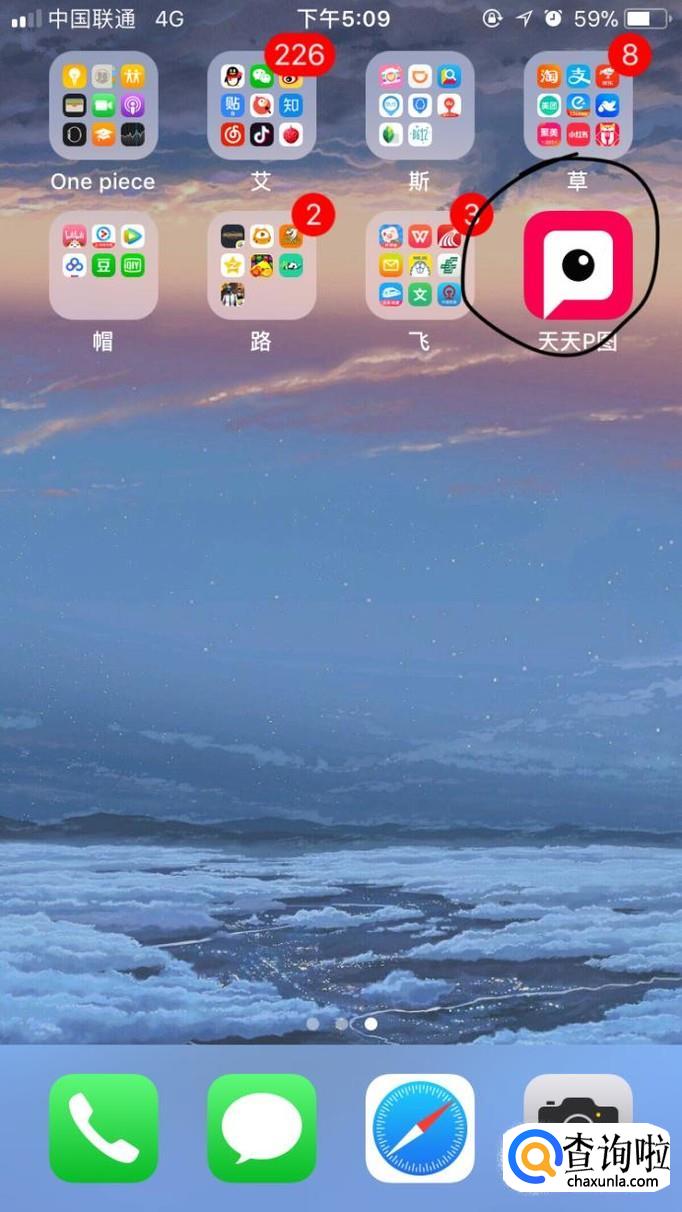Open the 草 folder

point(577,106)
